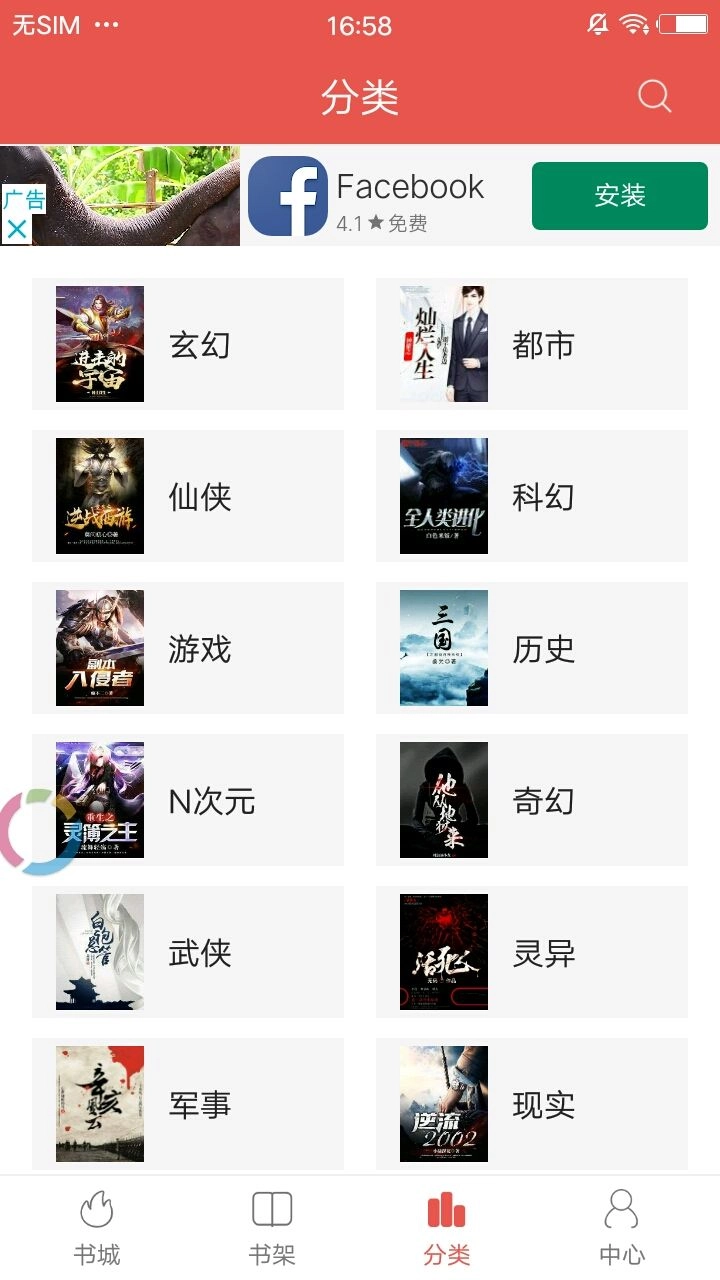Tap the 逆流2002 book cover thumbnail
The height and width of the screenshot is (1280, 720).
pyautogui.click(x=444, y=1104)
